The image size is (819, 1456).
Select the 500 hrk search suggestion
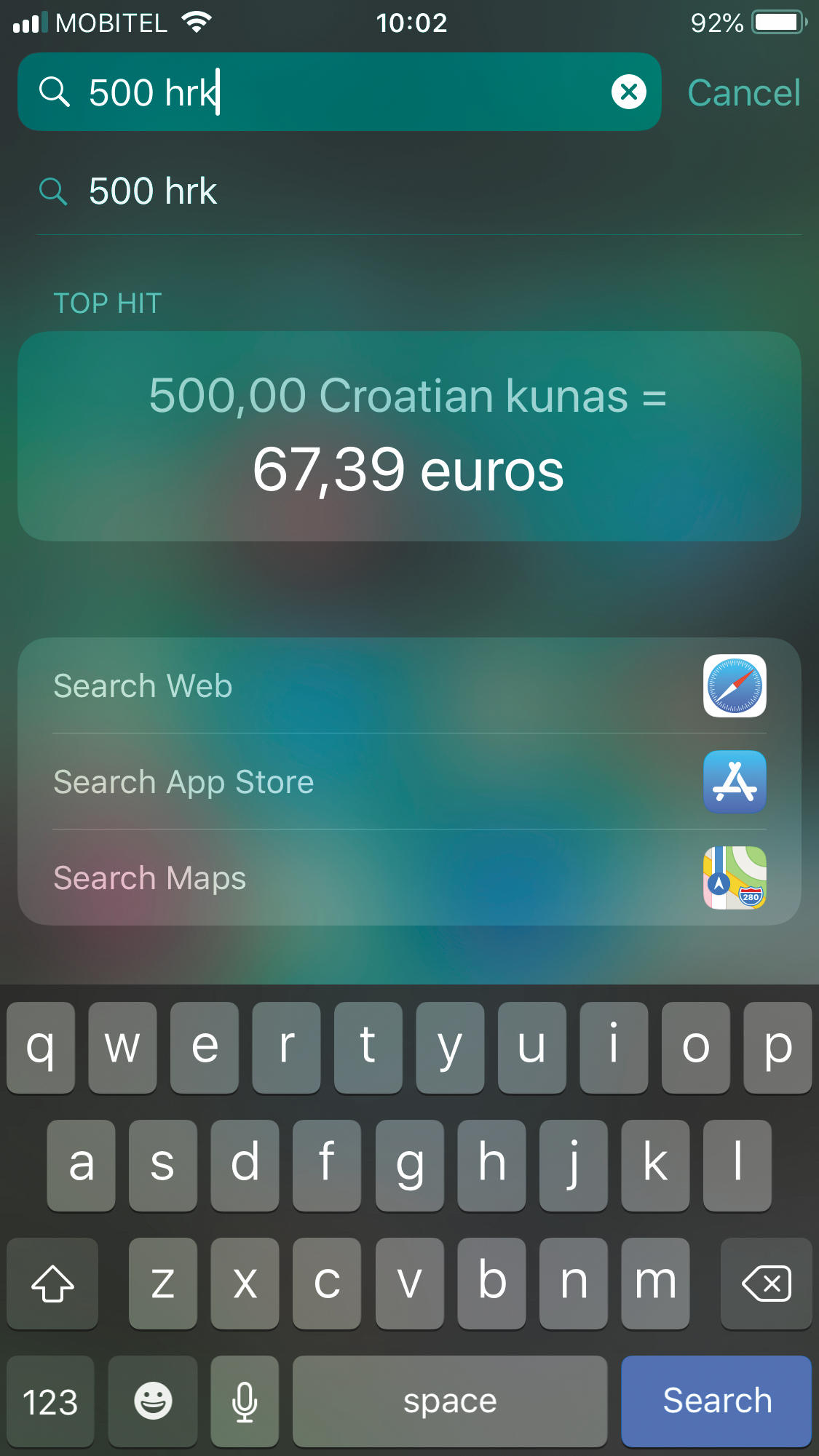(153, 191)
